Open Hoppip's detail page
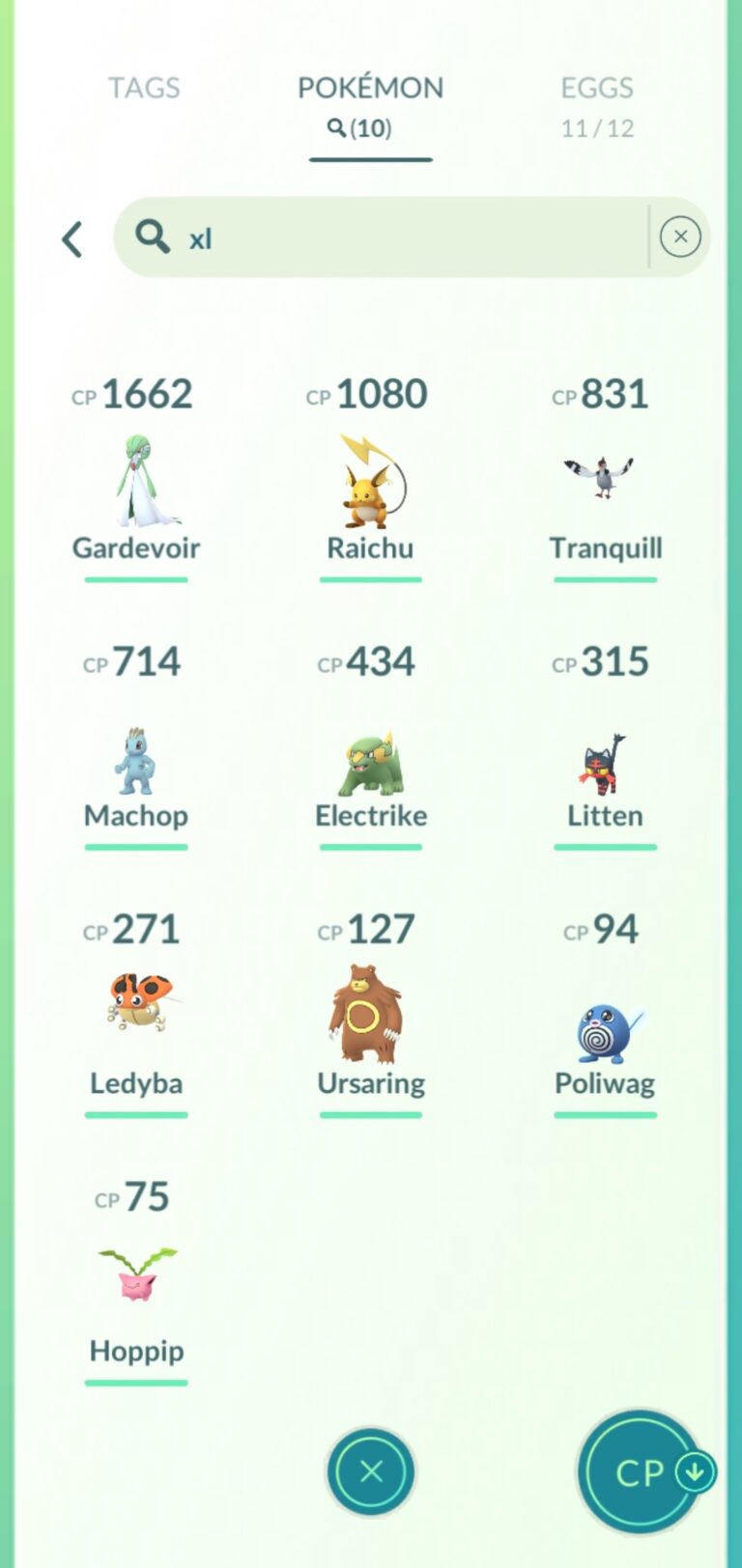 pos(135,1274)
